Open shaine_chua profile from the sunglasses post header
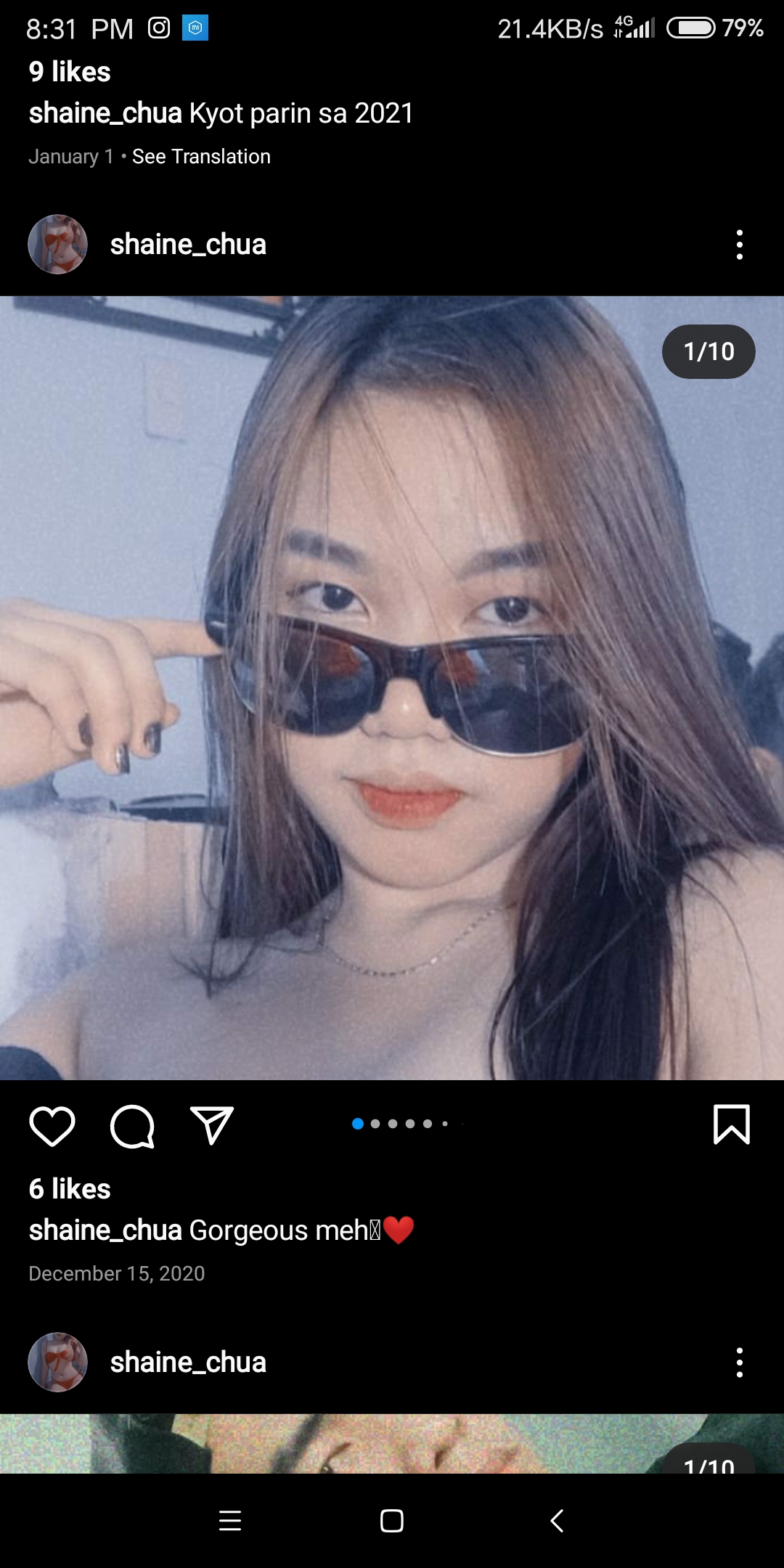Viewport: 784px width, 1568px height. coord(188,245)
